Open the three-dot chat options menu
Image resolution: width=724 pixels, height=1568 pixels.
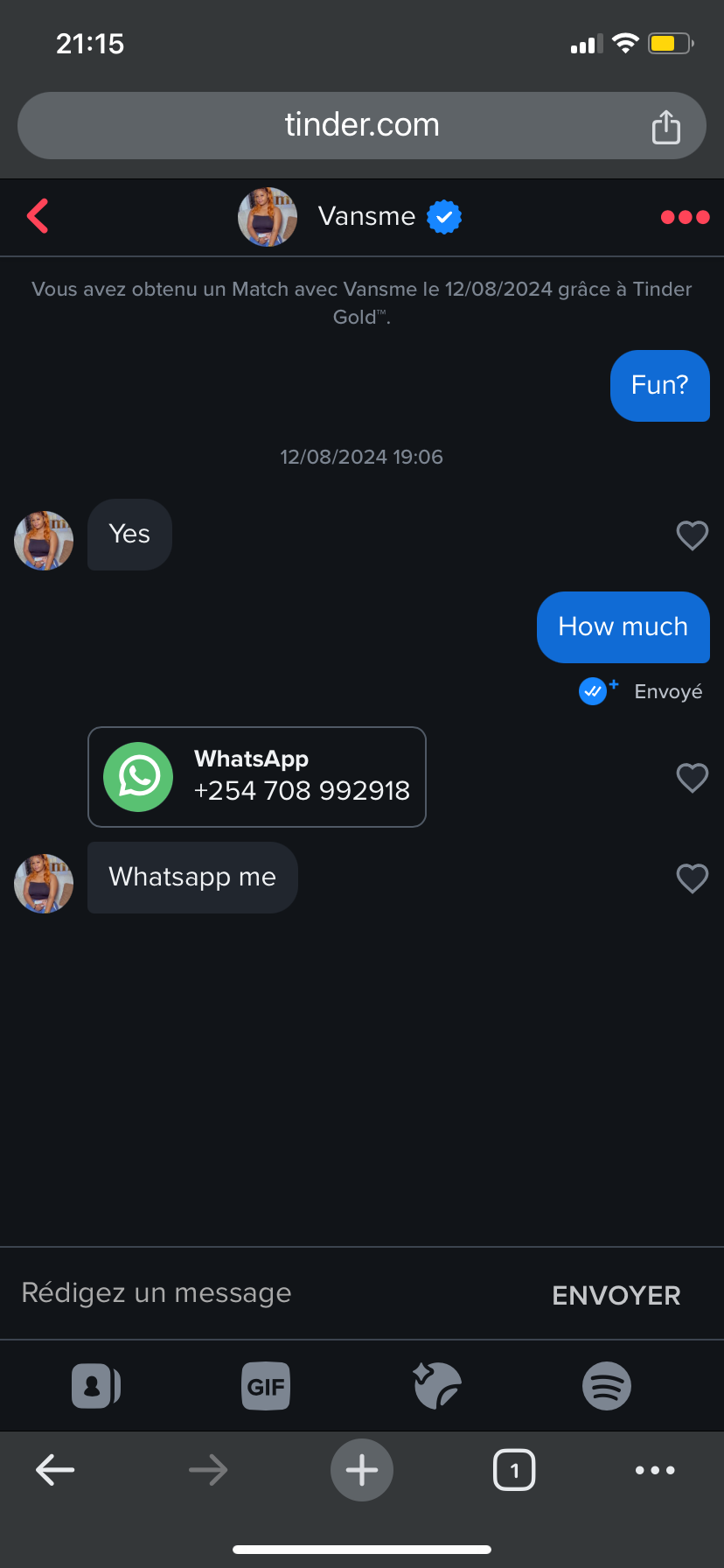click(685, 217)
